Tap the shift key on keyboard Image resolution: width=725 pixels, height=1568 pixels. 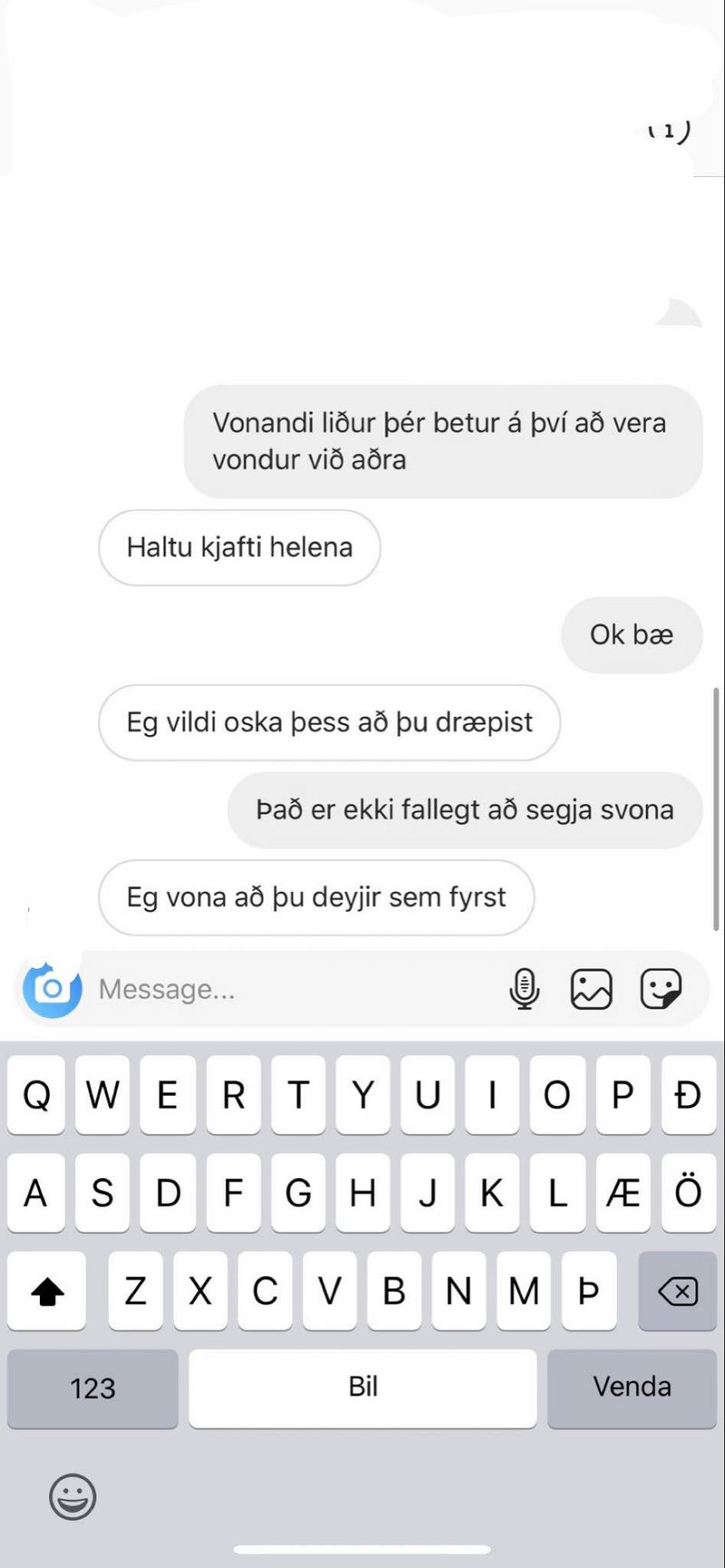pos(47,1291)
